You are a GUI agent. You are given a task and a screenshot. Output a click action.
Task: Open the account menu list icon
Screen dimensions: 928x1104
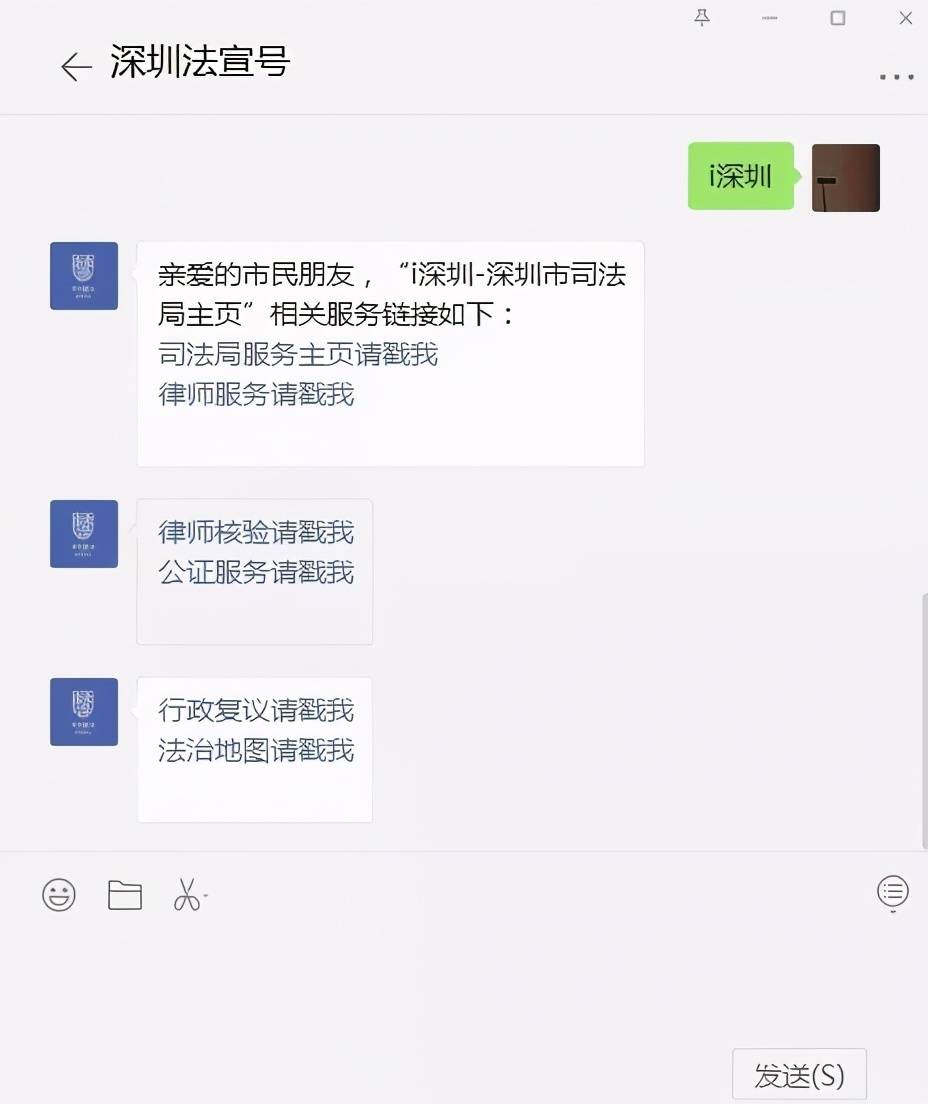pos(892,890)
